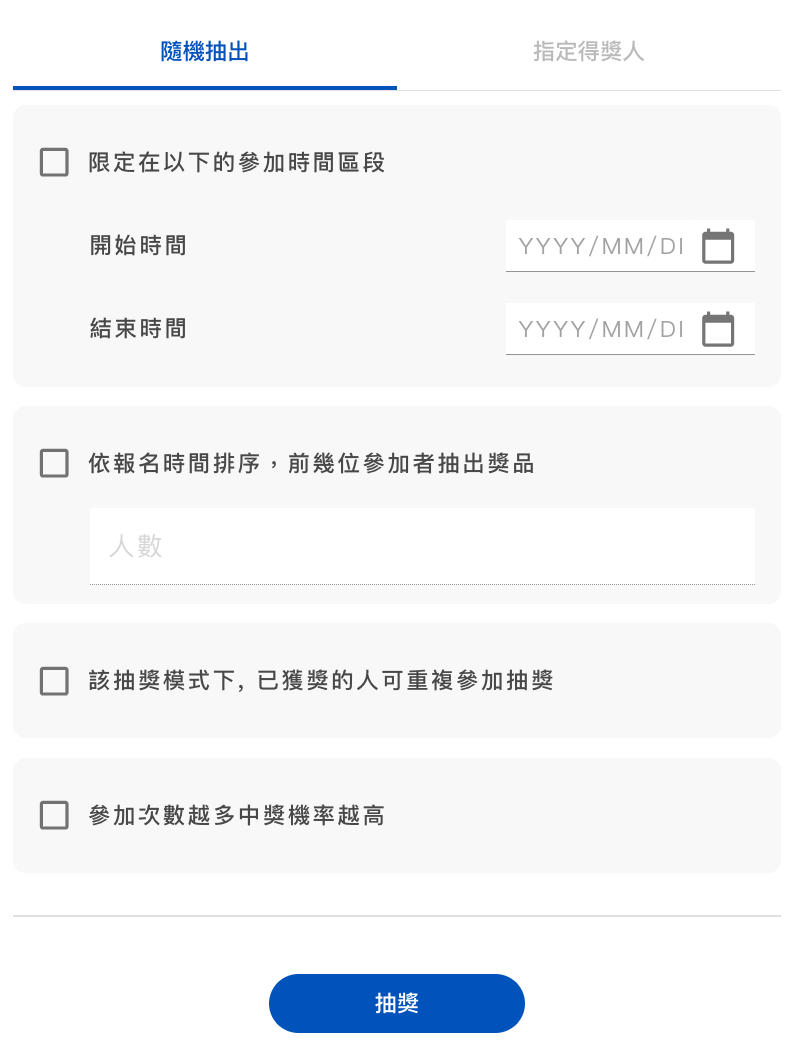The height and width of the screenshot is (1064, 794).
Task: Focus the 人數 input field
Action: point(422,546)
